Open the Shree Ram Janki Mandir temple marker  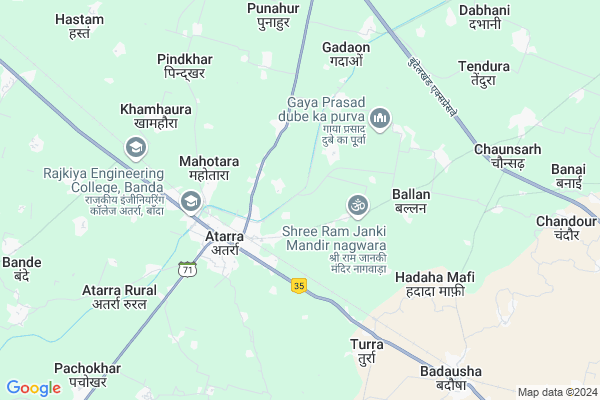355,206
